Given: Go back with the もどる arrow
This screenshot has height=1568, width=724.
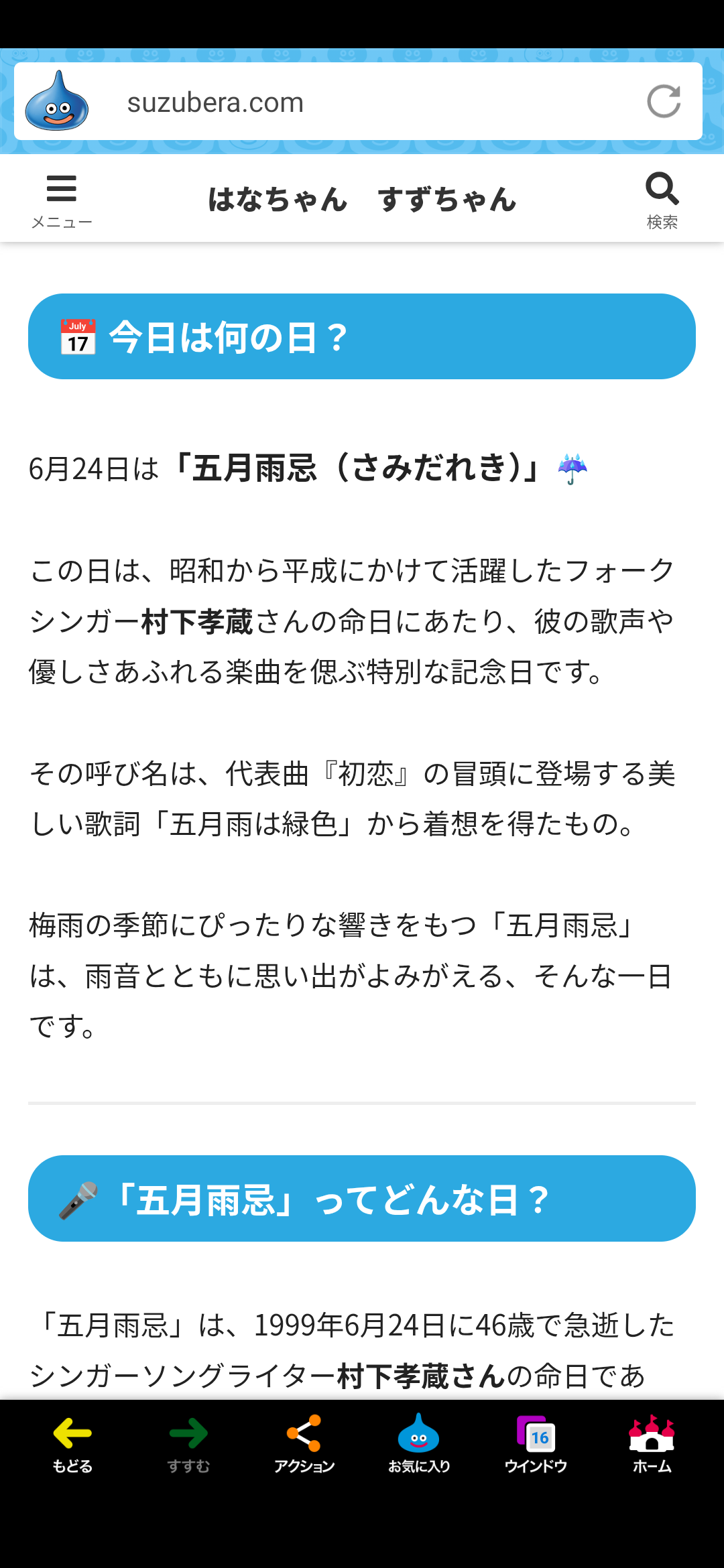Looking at the screenshot, I should (72, 1444).
